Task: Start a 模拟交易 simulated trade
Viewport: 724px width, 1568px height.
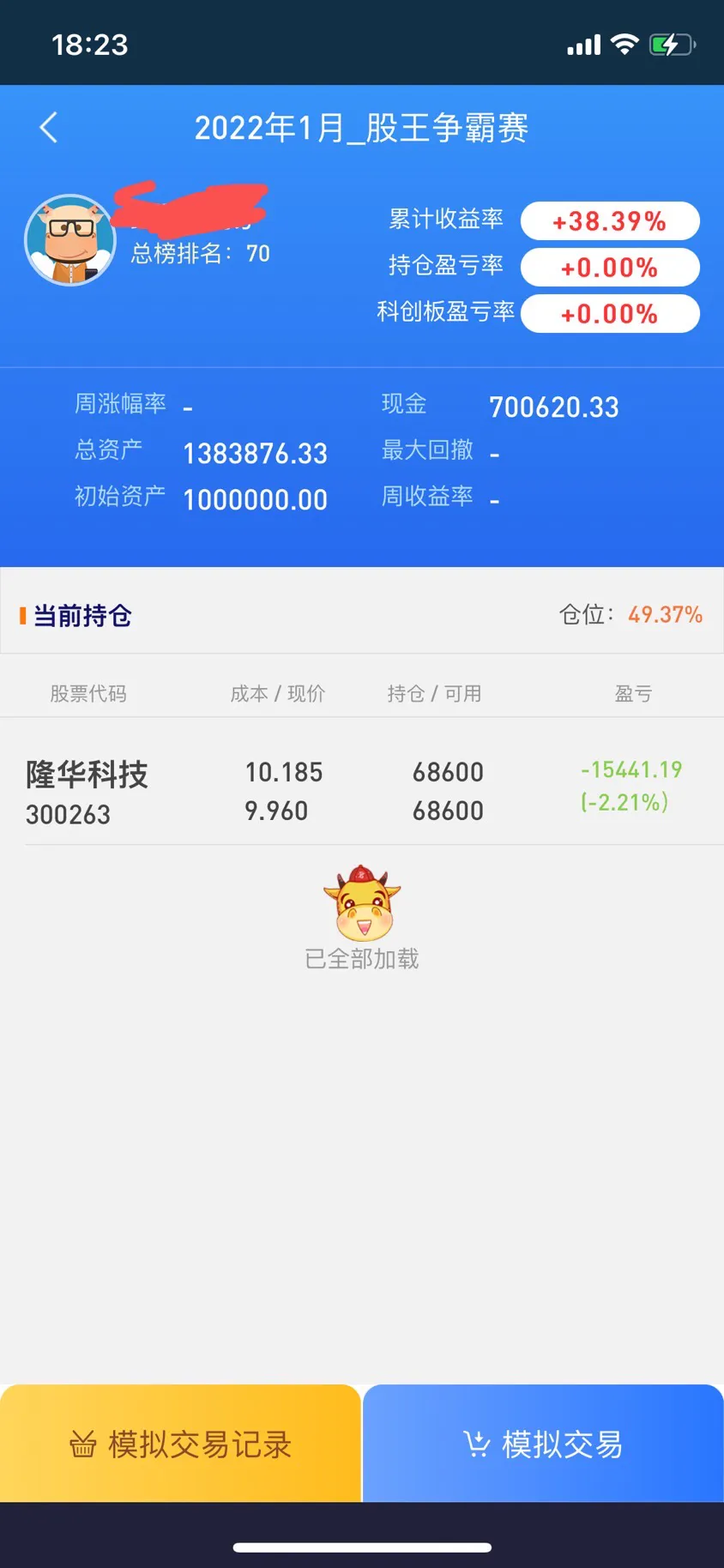Action: [543, 1444]
